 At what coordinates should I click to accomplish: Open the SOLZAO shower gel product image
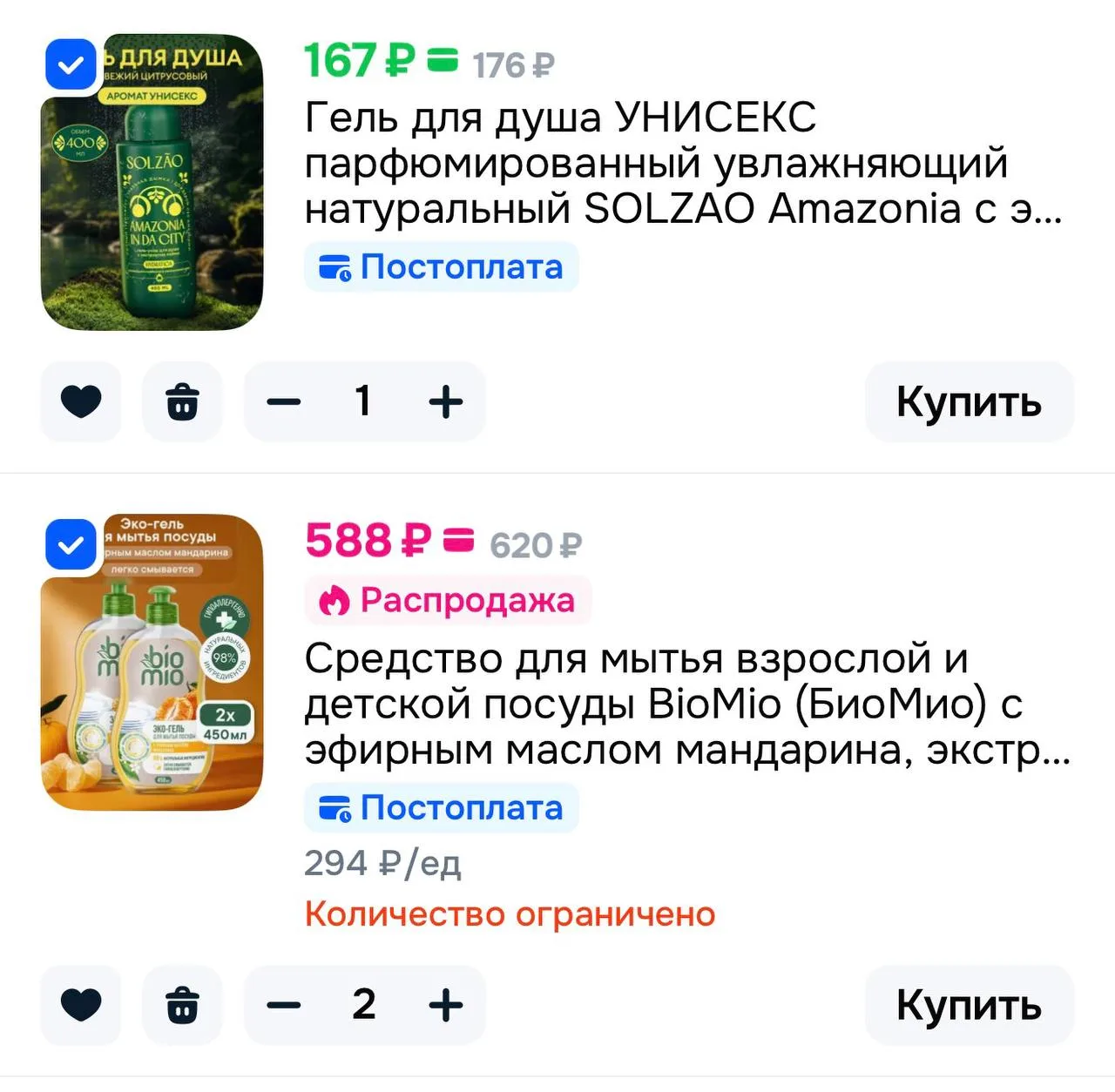(x=152, y=182)
